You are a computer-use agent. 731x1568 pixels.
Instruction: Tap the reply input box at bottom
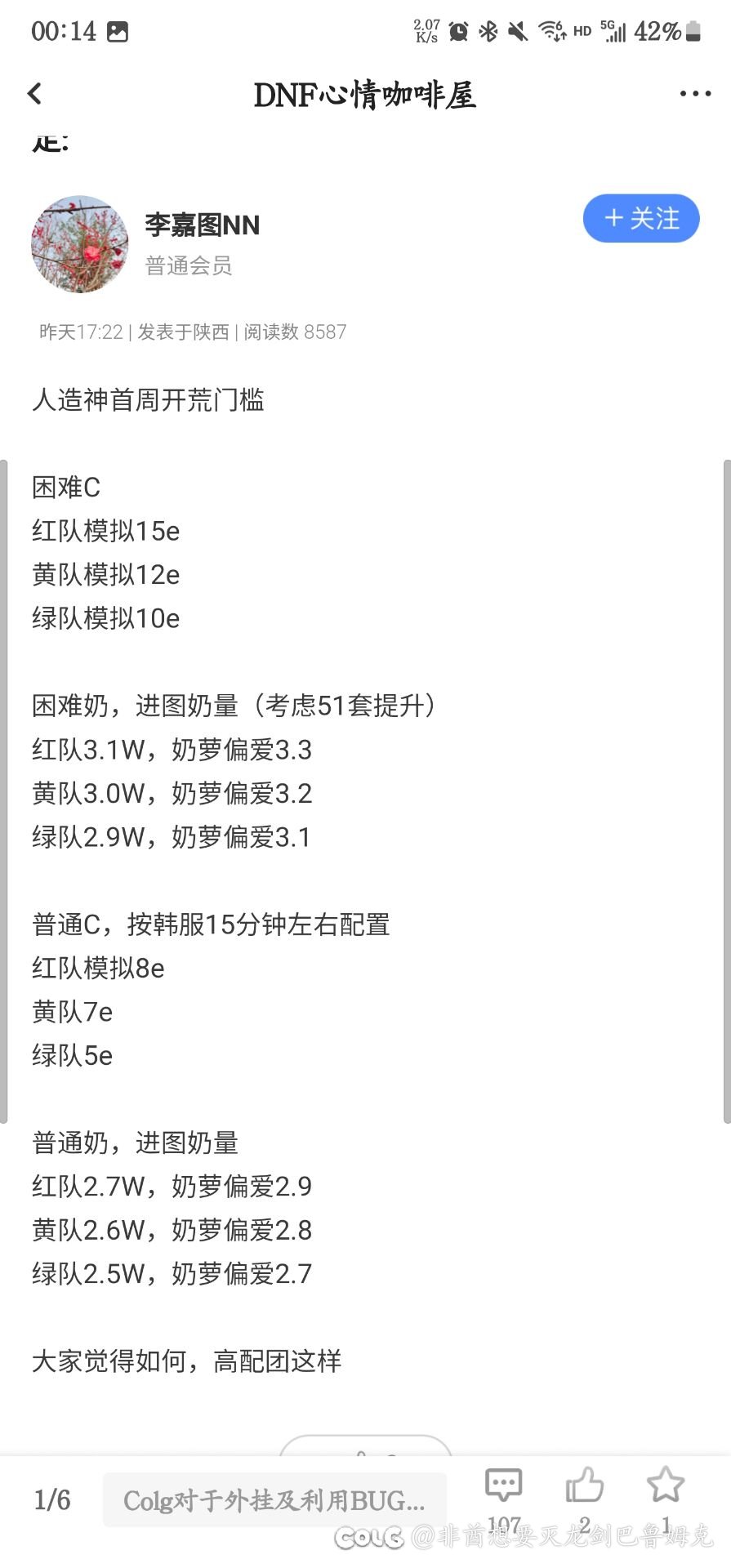pyautogui.click(x=274, y=1499)
